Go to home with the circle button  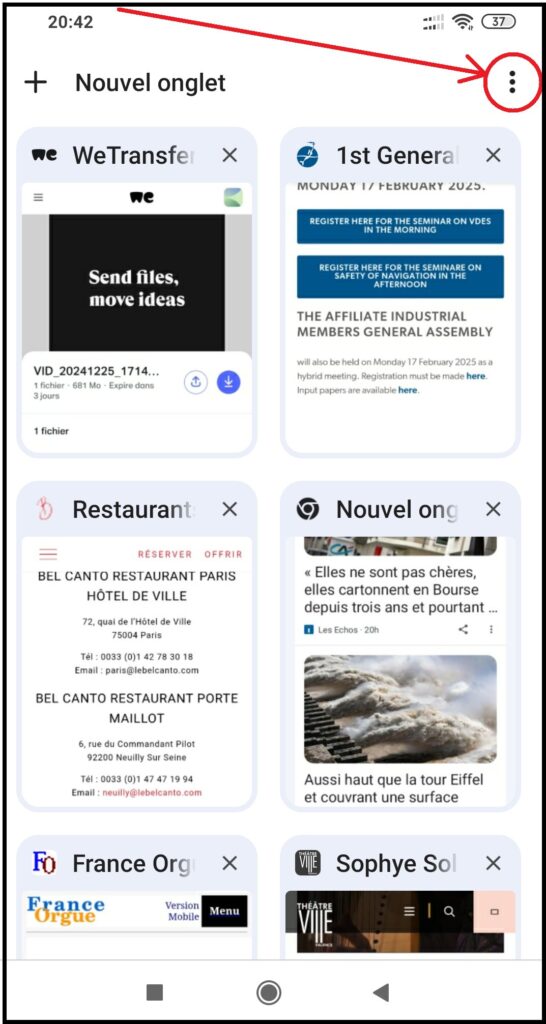point(268,993)
